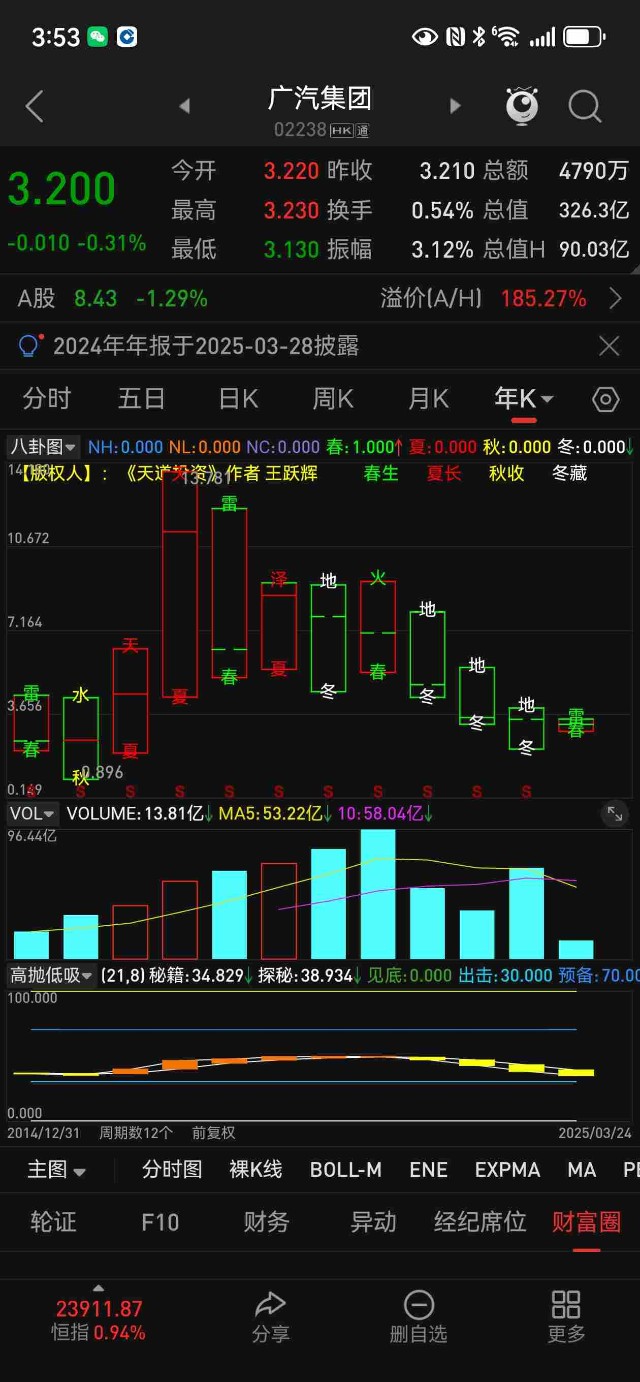The width and height of the screenshot is (640, 1382).
Task: Share this stock via 分享
Action: [270, 1316]
